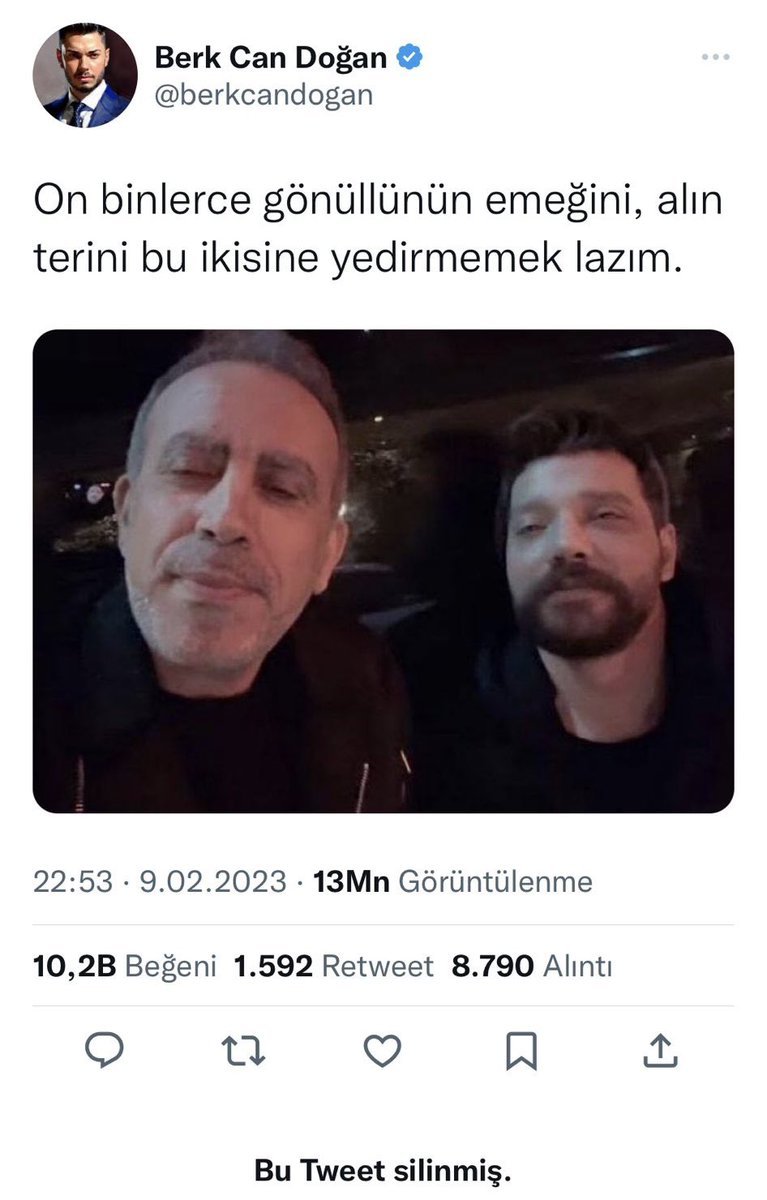This screenshot has height=1200, width=767.
Task: Bookmark this tweet
Action: (x=521, y=1051)
